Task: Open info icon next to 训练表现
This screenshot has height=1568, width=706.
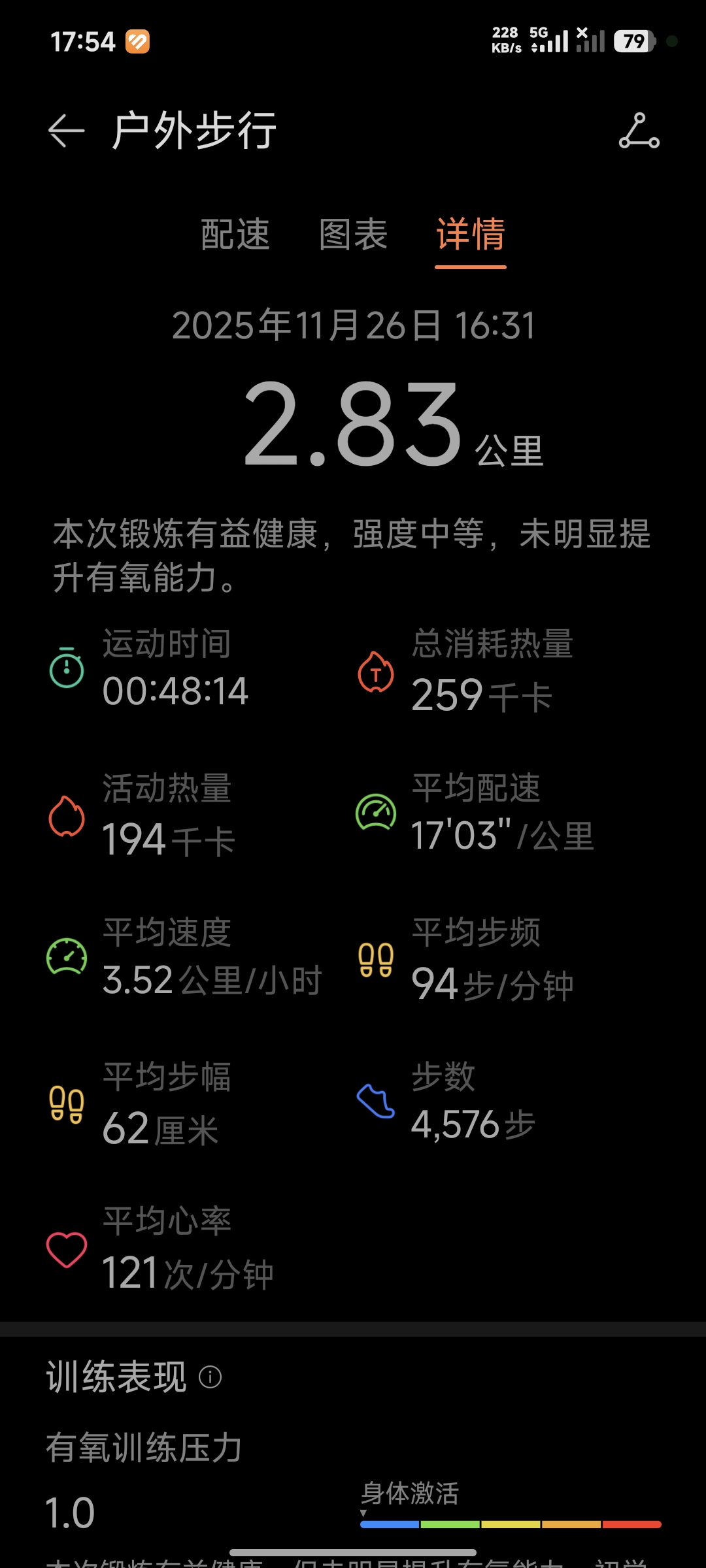Action: (210, 1377)
